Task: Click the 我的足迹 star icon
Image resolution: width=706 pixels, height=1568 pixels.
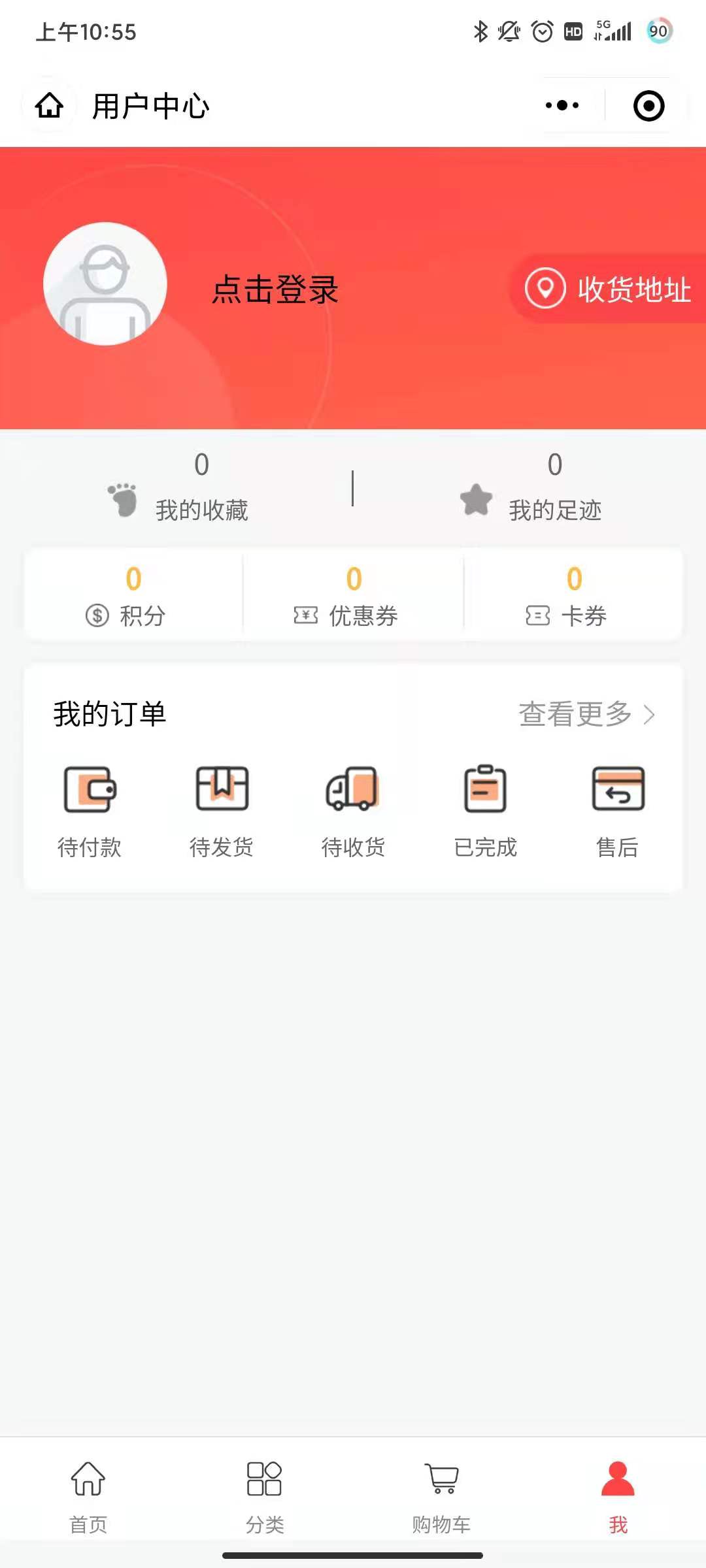Action: tap(477, 500)
